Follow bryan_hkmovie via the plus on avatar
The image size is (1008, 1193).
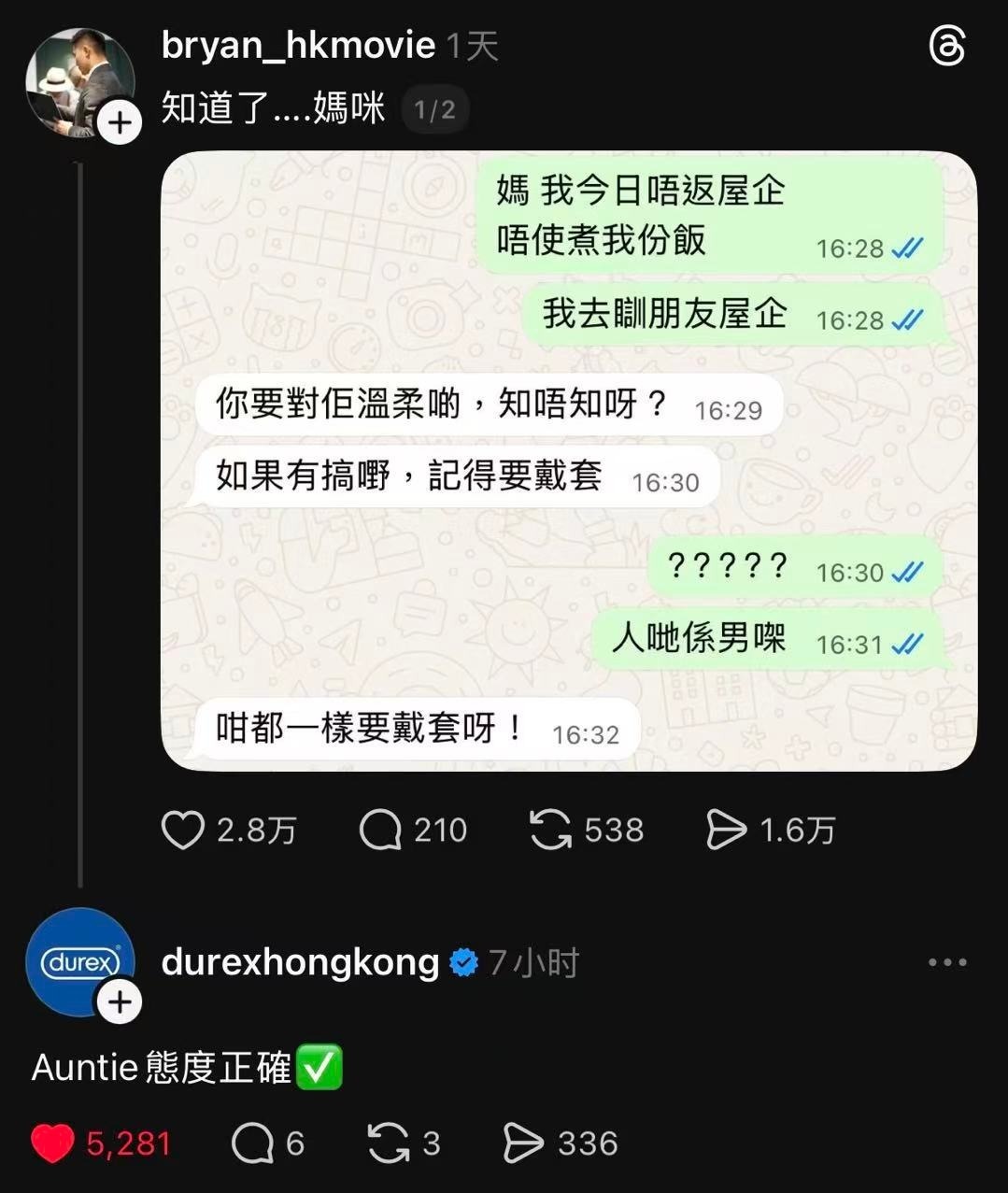click(120, 121)
